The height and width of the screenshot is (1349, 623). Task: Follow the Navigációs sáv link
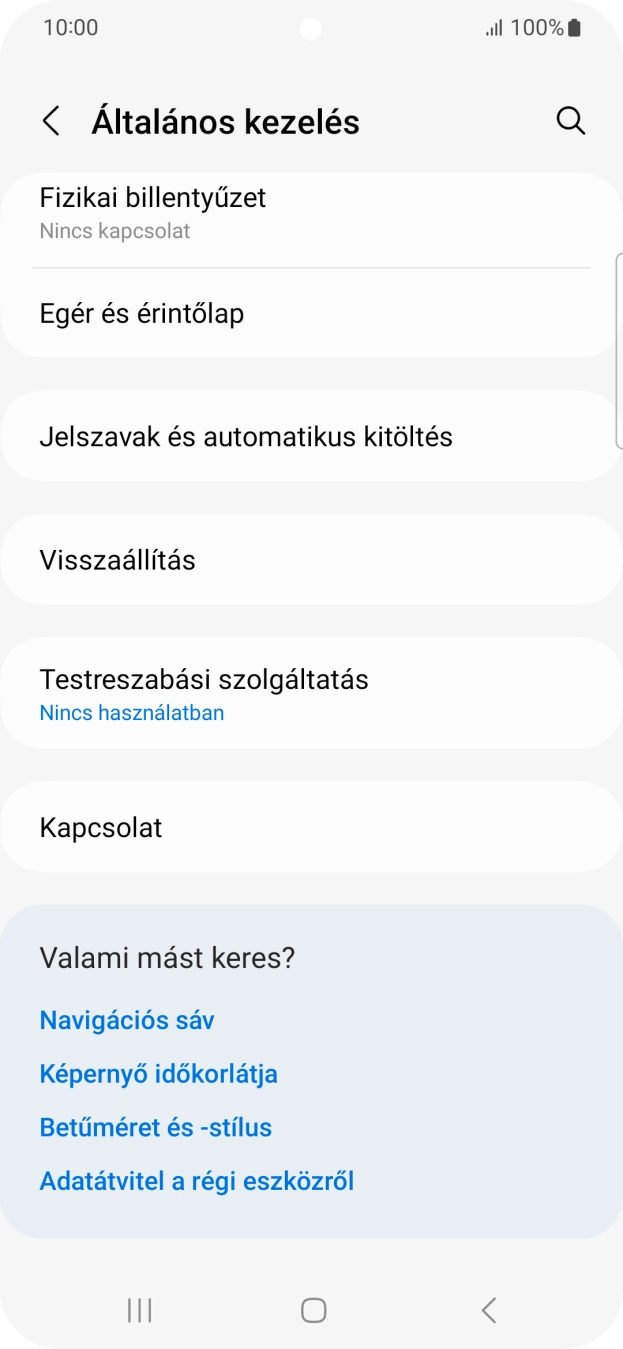tap(127, 1020)
